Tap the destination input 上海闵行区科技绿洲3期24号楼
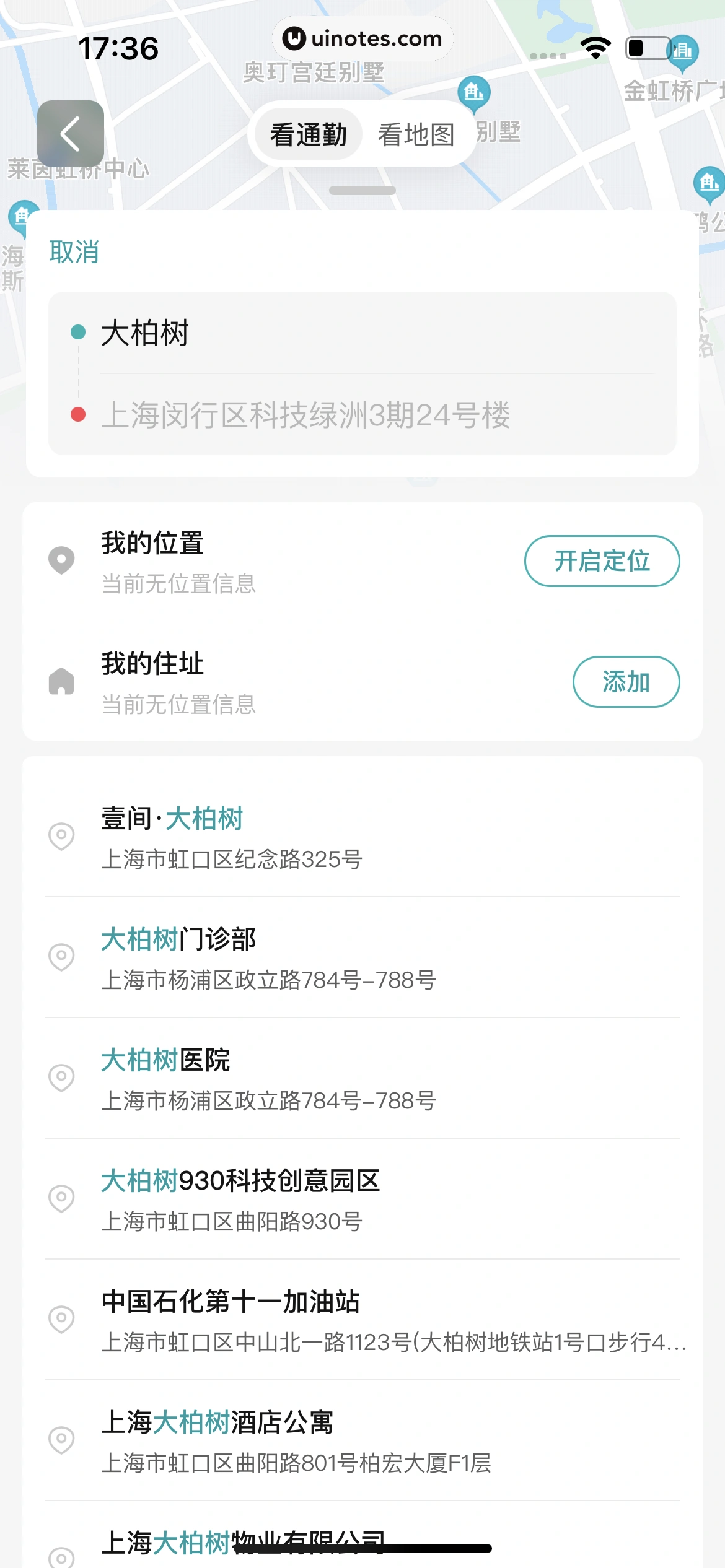The height and width of the screenshot is (1568, 725). click(308, 416)
